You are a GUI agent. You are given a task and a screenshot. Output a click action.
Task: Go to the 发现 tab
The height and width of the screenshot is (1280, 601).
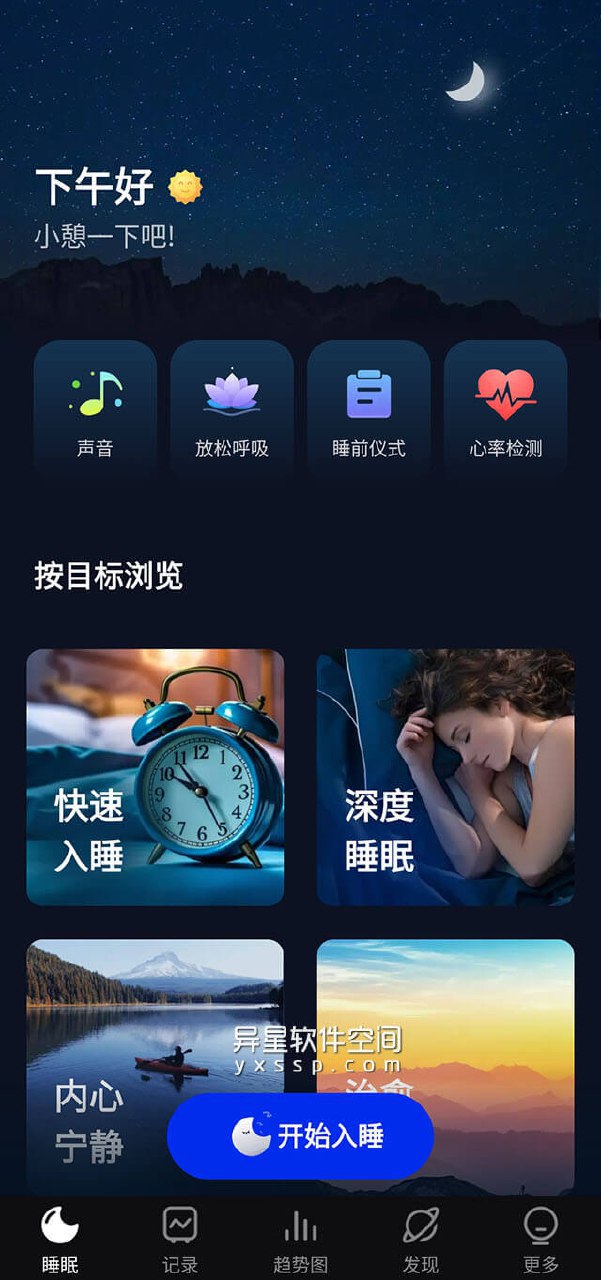pos(421,1238)
